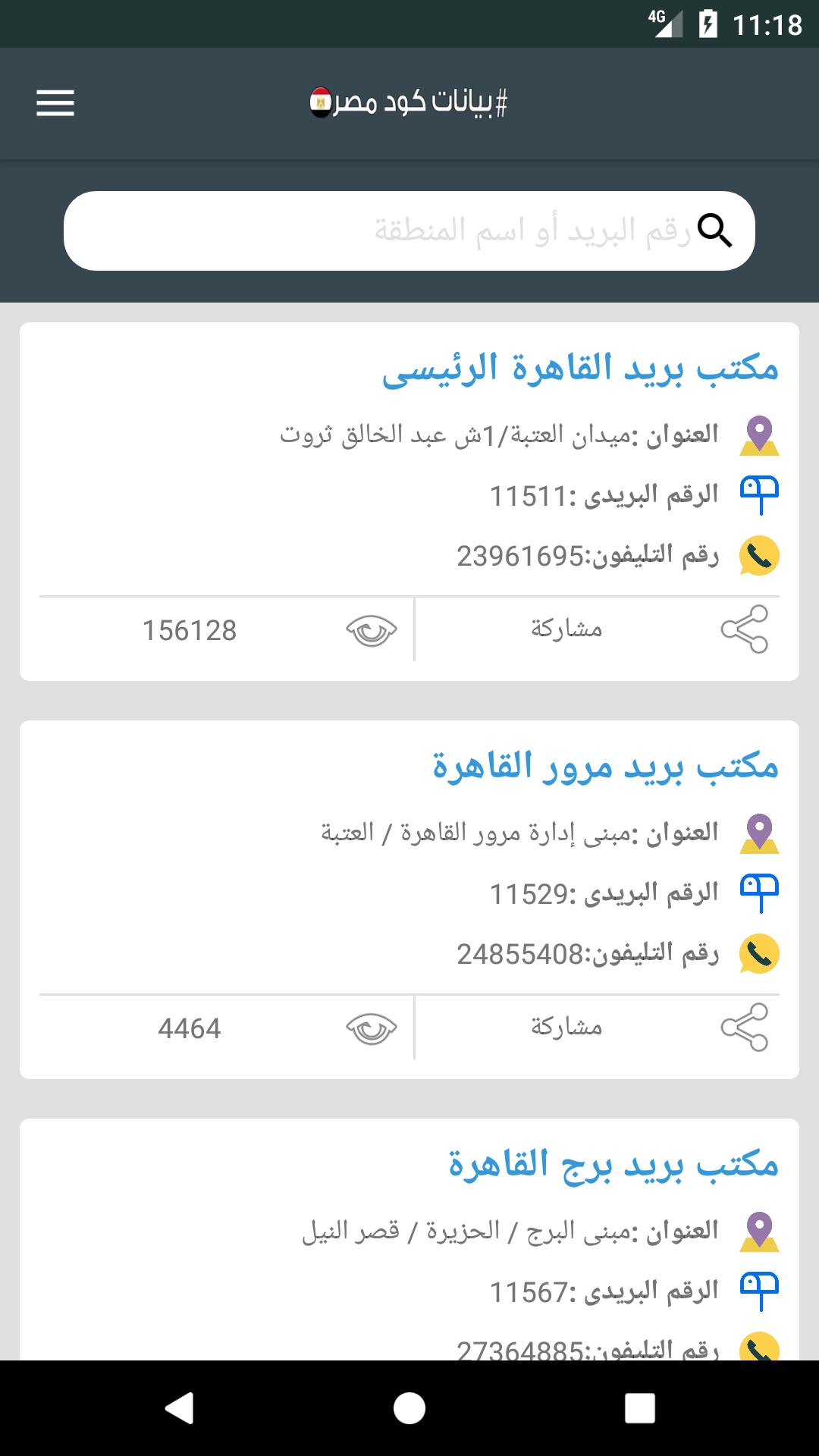The height and width of the screenshot is (1456, 819).
Task: Tap the postal code search field
Action: pos(409,231)
